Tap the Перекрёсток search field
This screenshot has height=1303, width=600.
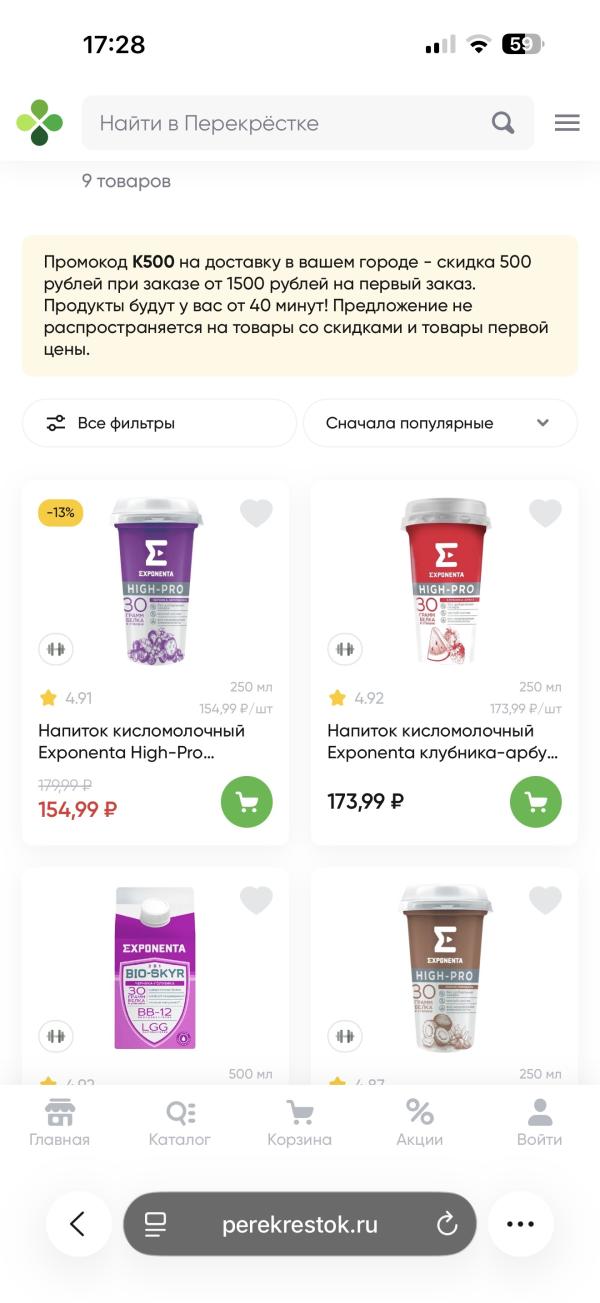coord(308,123)
